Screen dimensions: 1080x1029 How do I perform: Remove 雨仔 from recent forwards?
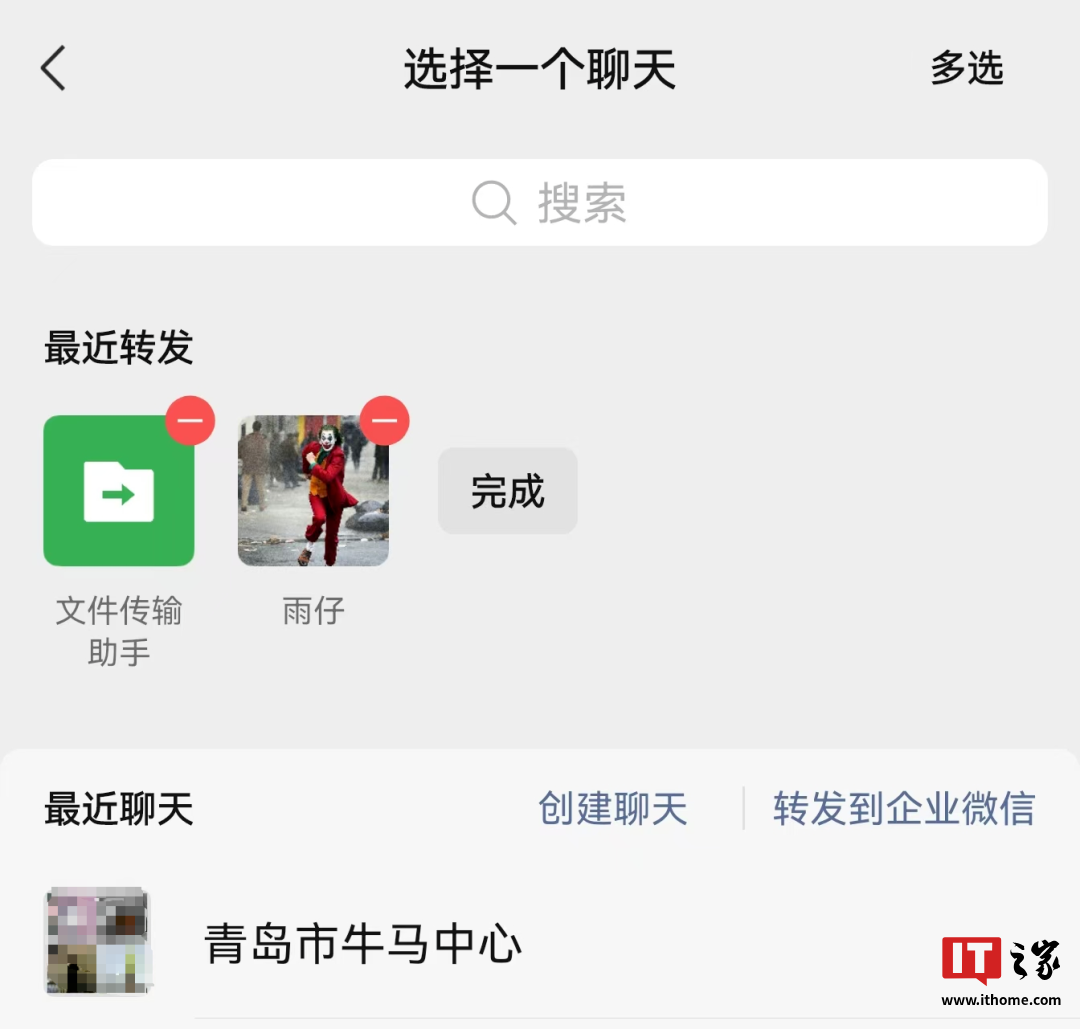pyautogui.click(x=384, y=421)
